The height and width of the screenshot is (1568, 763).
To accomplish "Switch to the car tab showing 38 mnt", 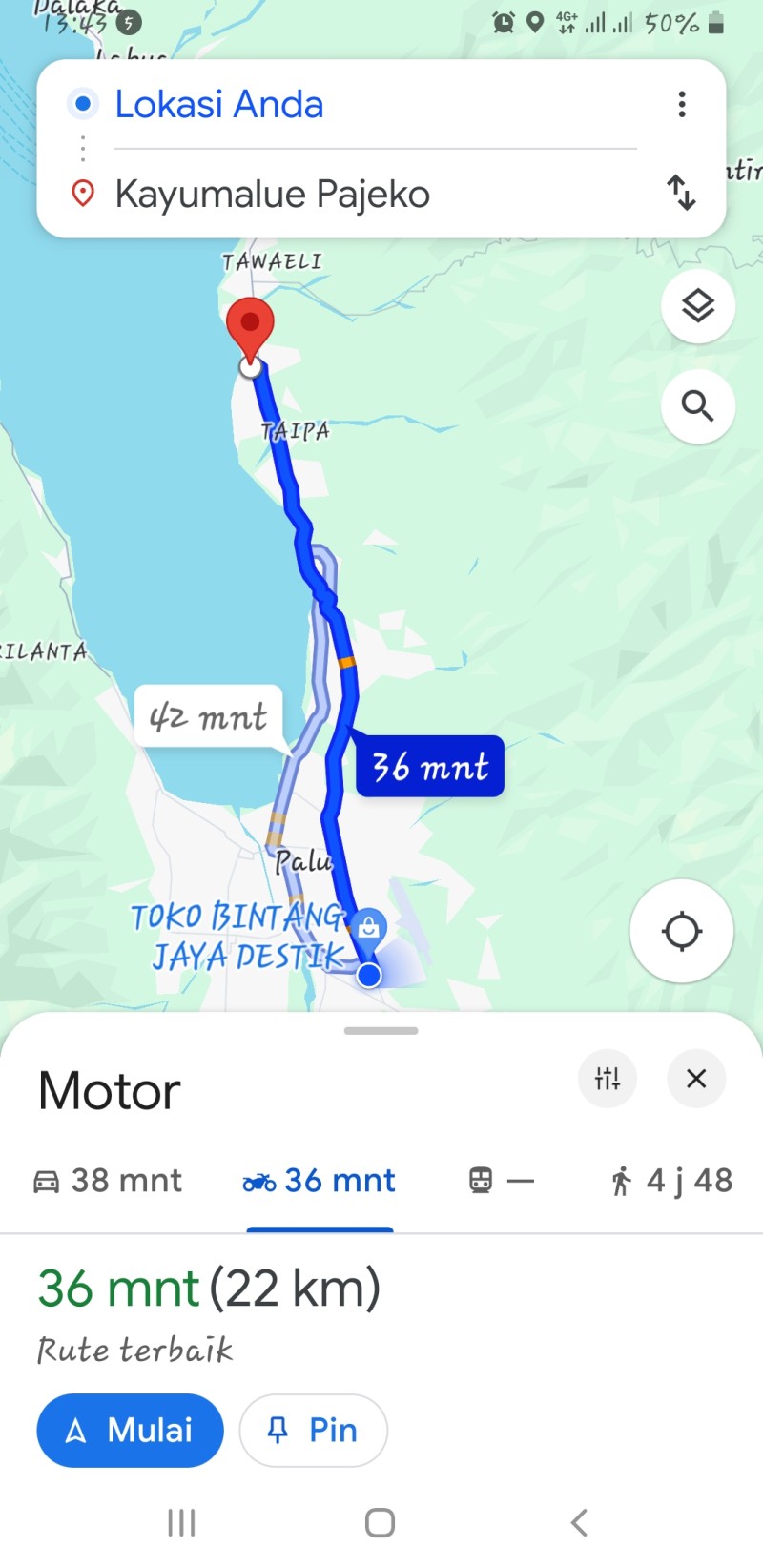I will (x=108, y=1181).
